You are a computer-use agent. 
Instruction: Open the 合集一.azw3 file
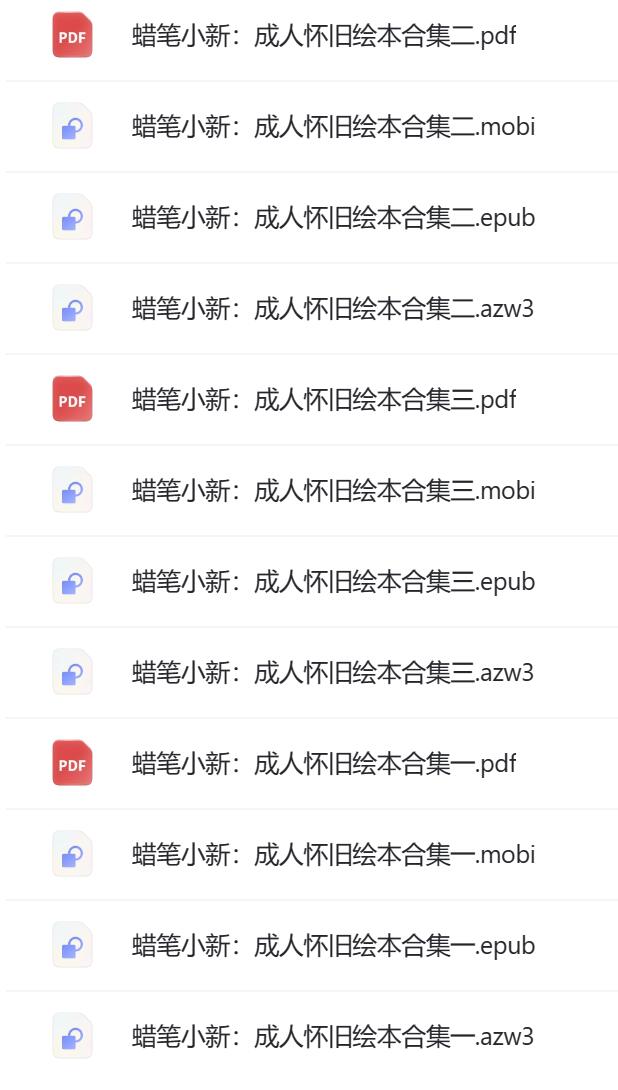click(333, 1038)
